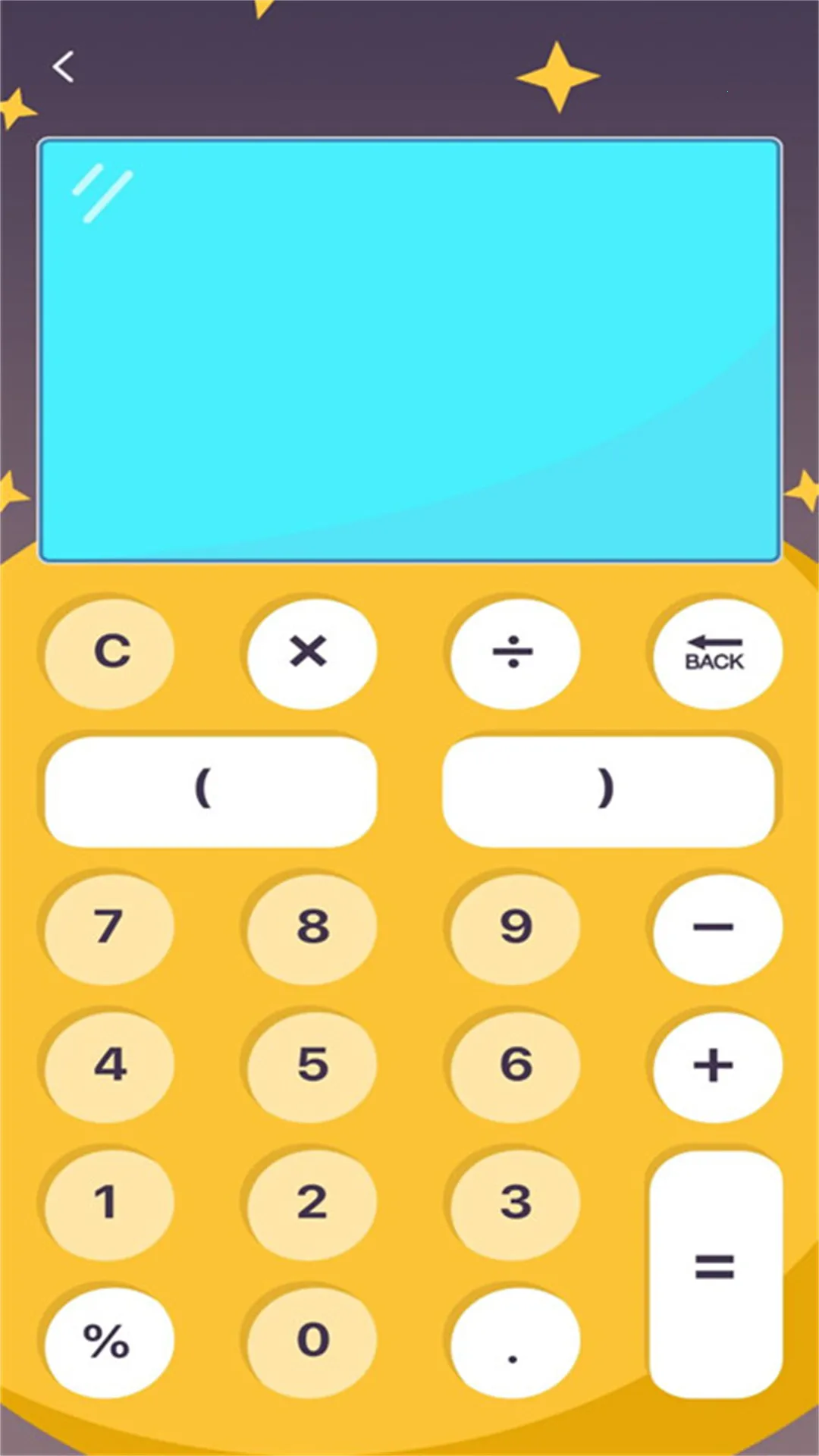The height and width of the screenshot is (1456, 819).
Task: Tap the calculator display screen
Action: tap(409, 349)
